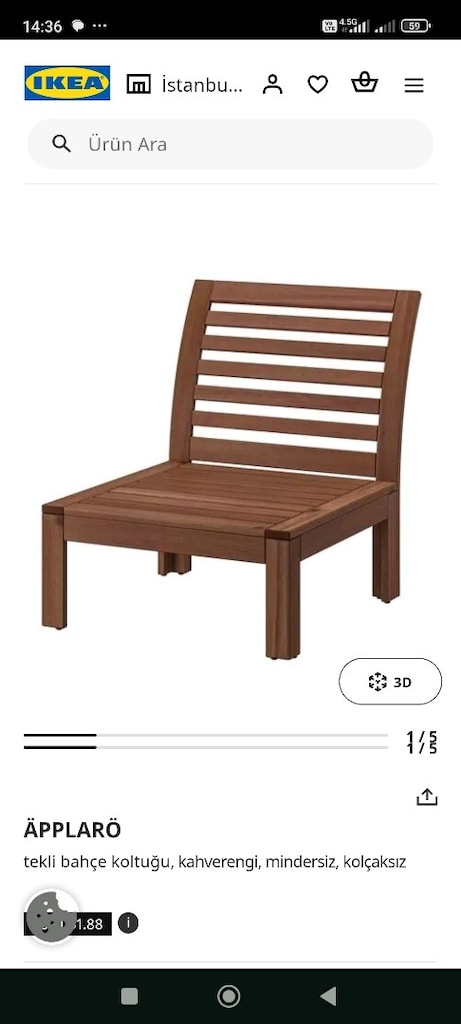Go back with the system back button

pyautogui.click(x=328, y=996)
